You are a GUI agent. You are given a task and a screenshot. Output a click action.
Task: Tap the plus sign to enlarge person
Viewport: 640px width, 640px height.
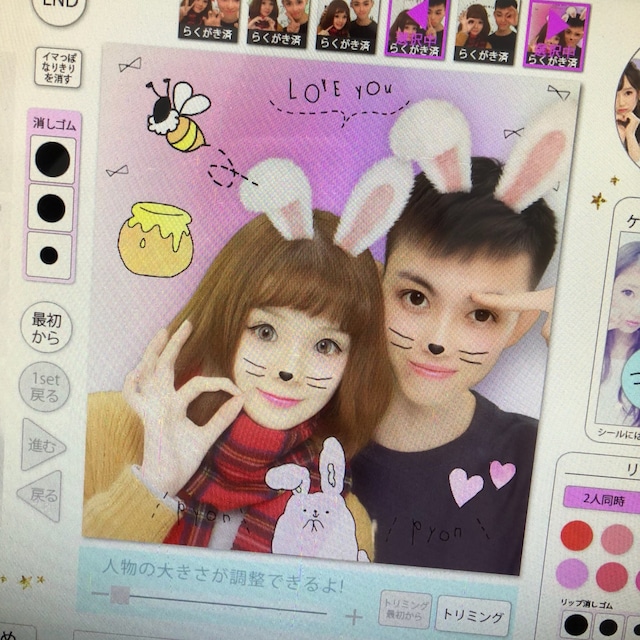(x=353, y=616)
